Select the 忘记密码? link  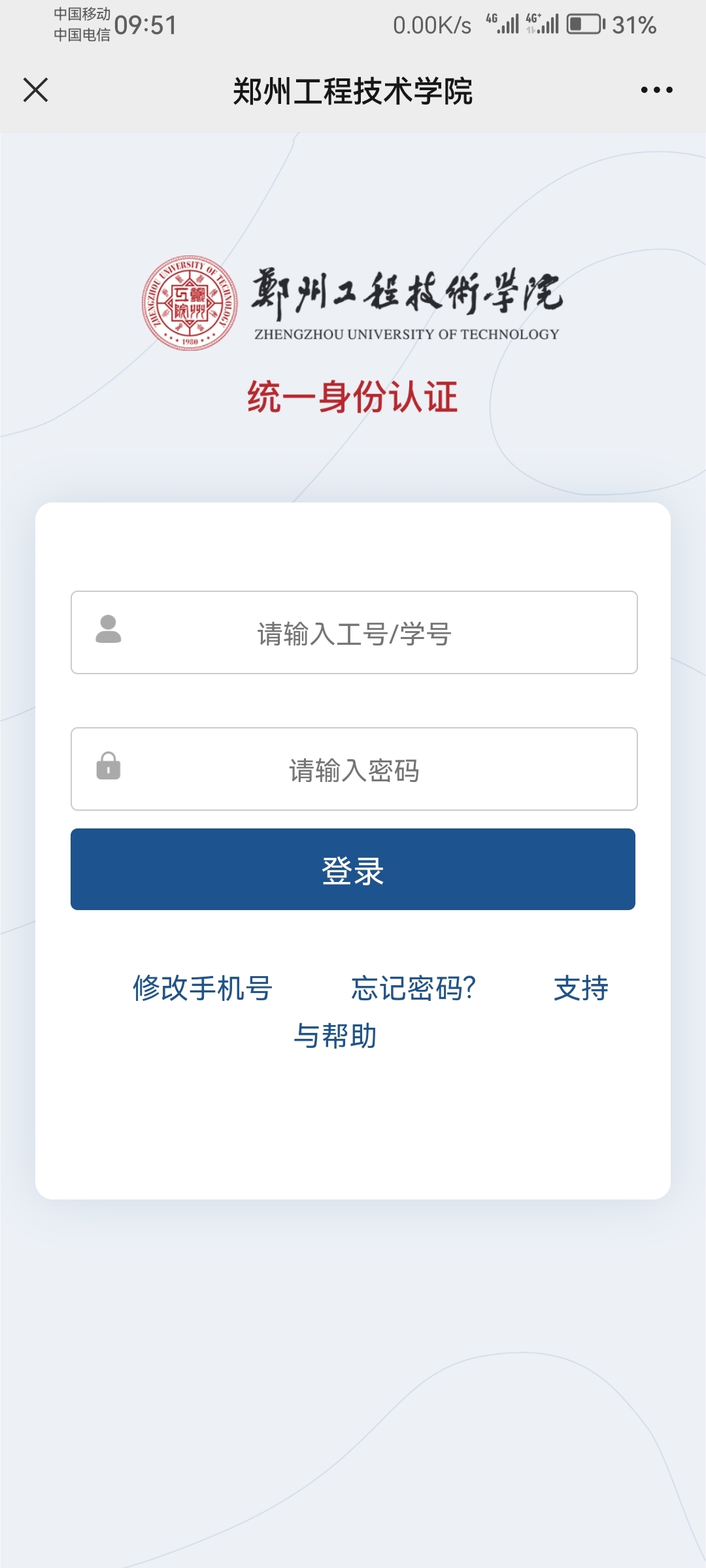(x=413, y=988)
